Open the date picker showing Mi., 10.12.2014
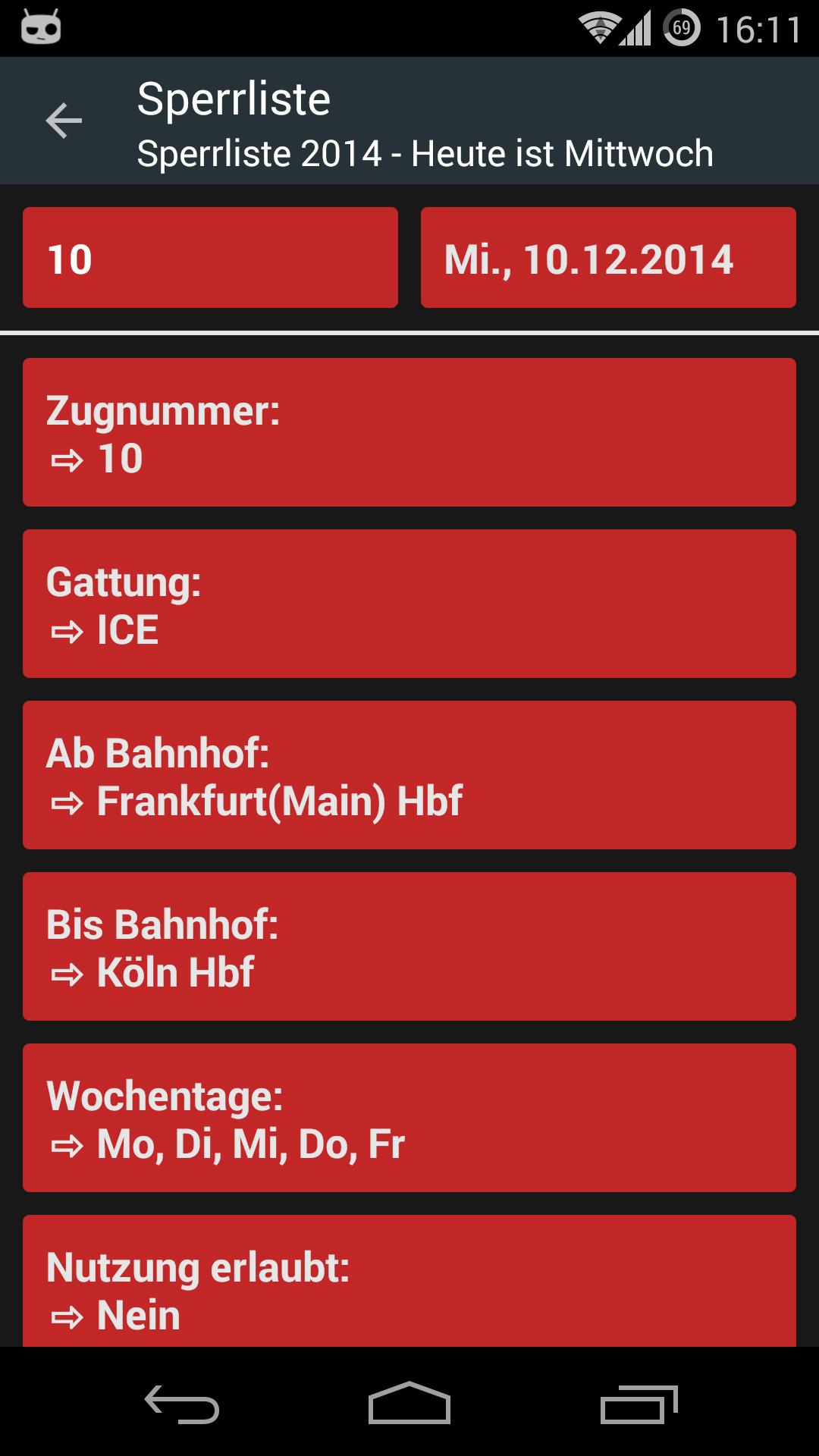This screenshot has width=819, height=1456. (607, 258)
